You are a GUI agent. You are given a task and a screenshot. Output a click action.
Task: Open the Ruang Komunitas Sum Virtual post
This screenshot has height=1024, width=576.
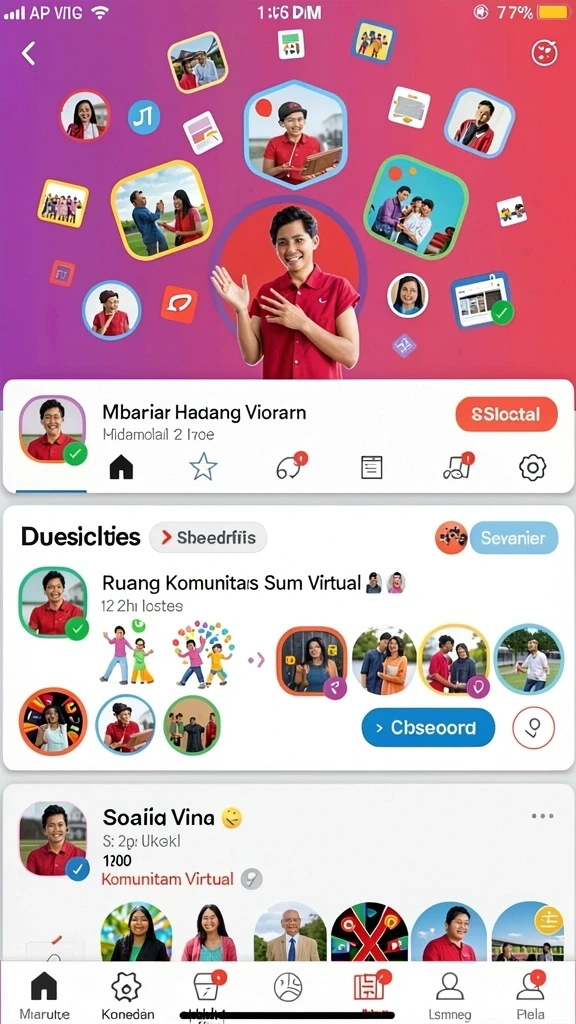232,583
